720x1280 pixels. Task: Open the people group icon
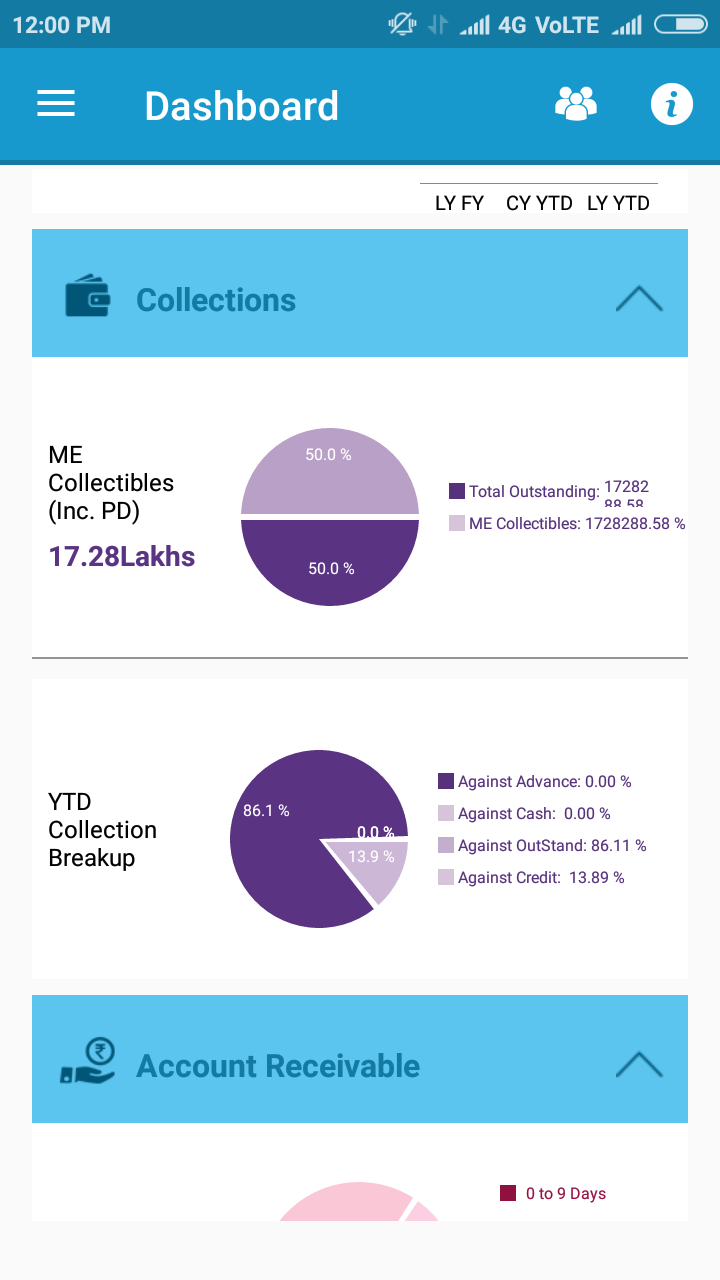point(576,104)
